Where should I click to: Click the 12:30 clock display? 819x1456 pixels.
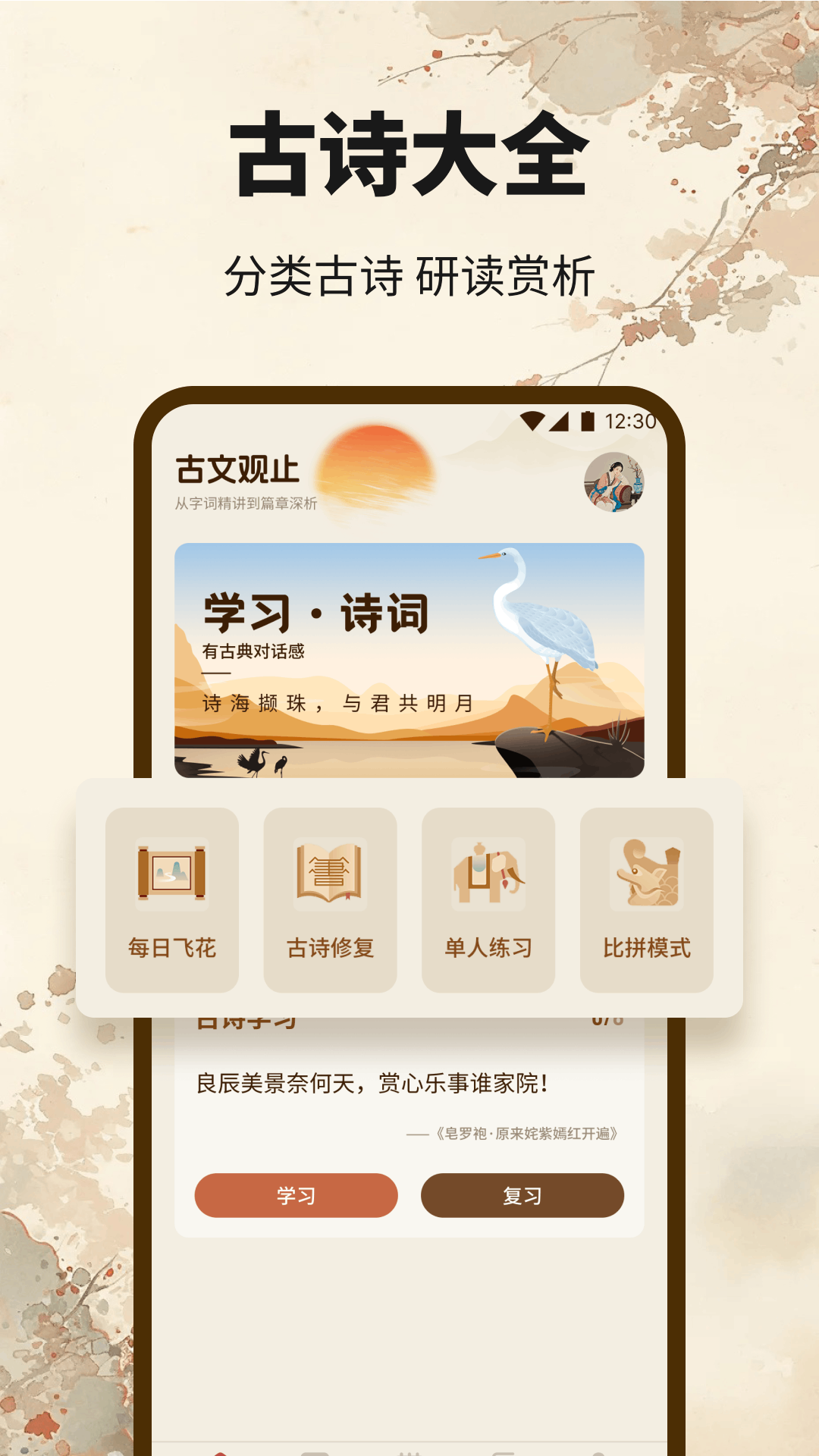pos(630,422)
